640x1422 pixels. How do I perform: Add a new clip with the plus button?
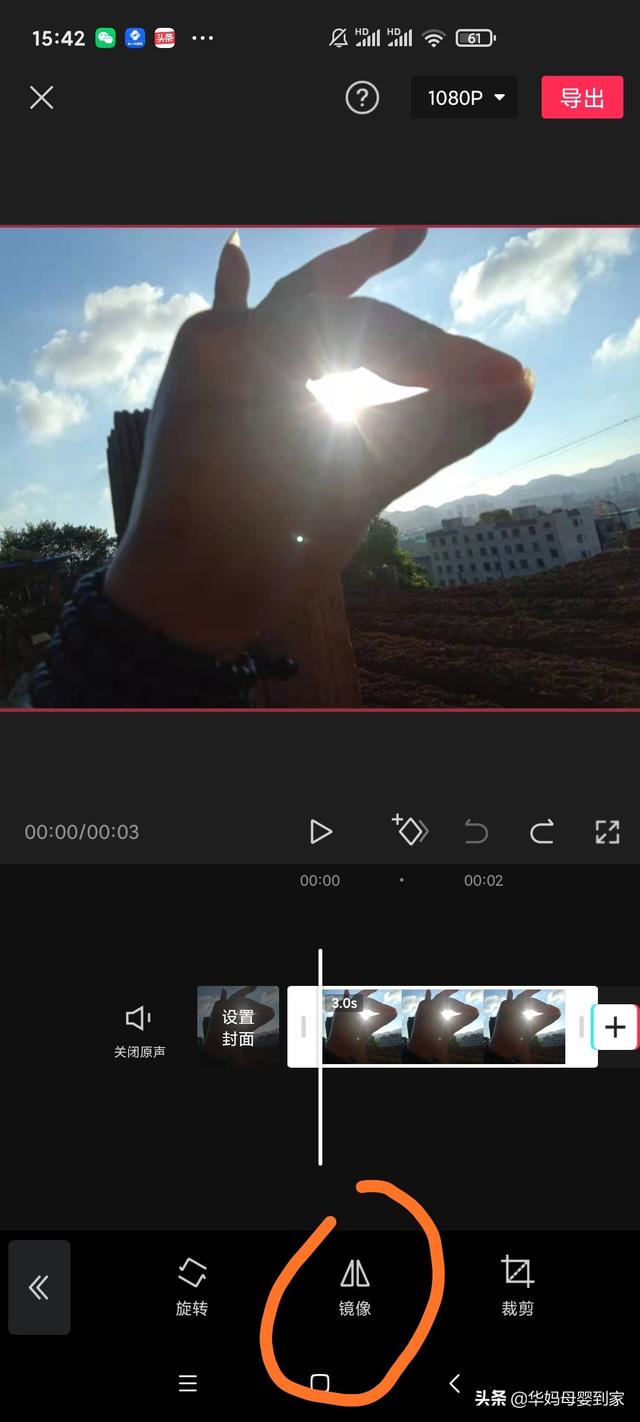[x=615, y=1027]
